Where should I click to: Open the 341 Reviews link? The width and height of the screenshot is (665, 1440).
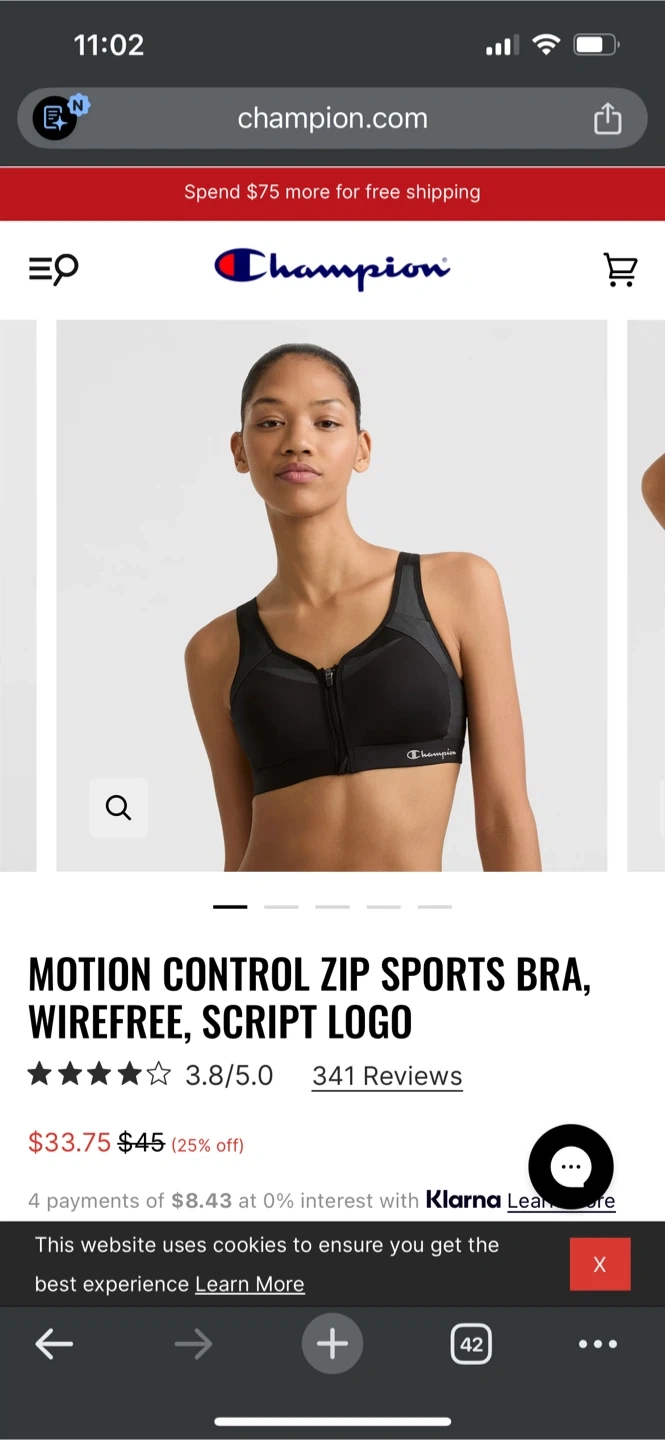[x=387, y=1076]
